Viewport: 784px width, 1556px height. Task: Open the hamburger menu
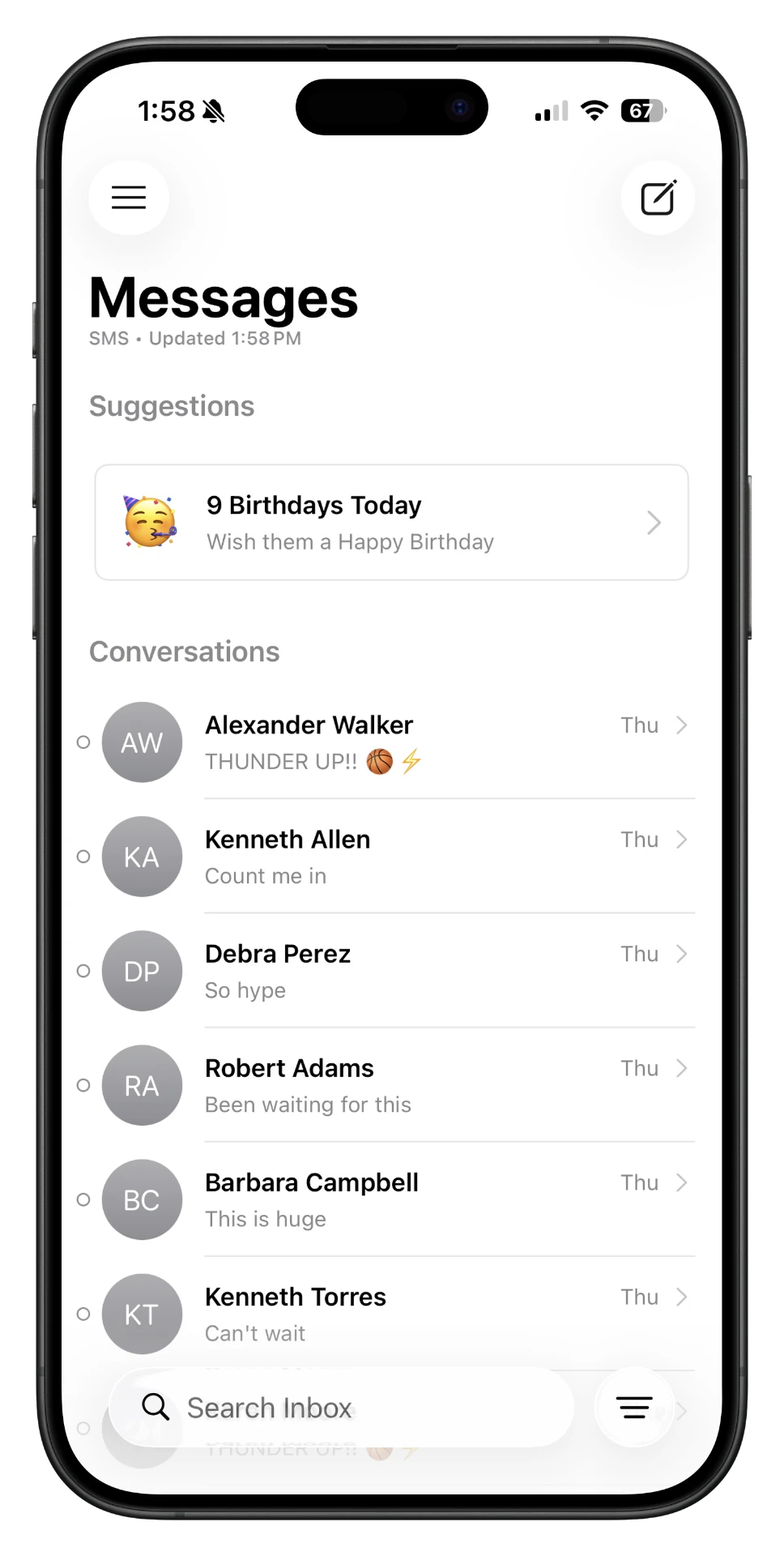(129, 198)
